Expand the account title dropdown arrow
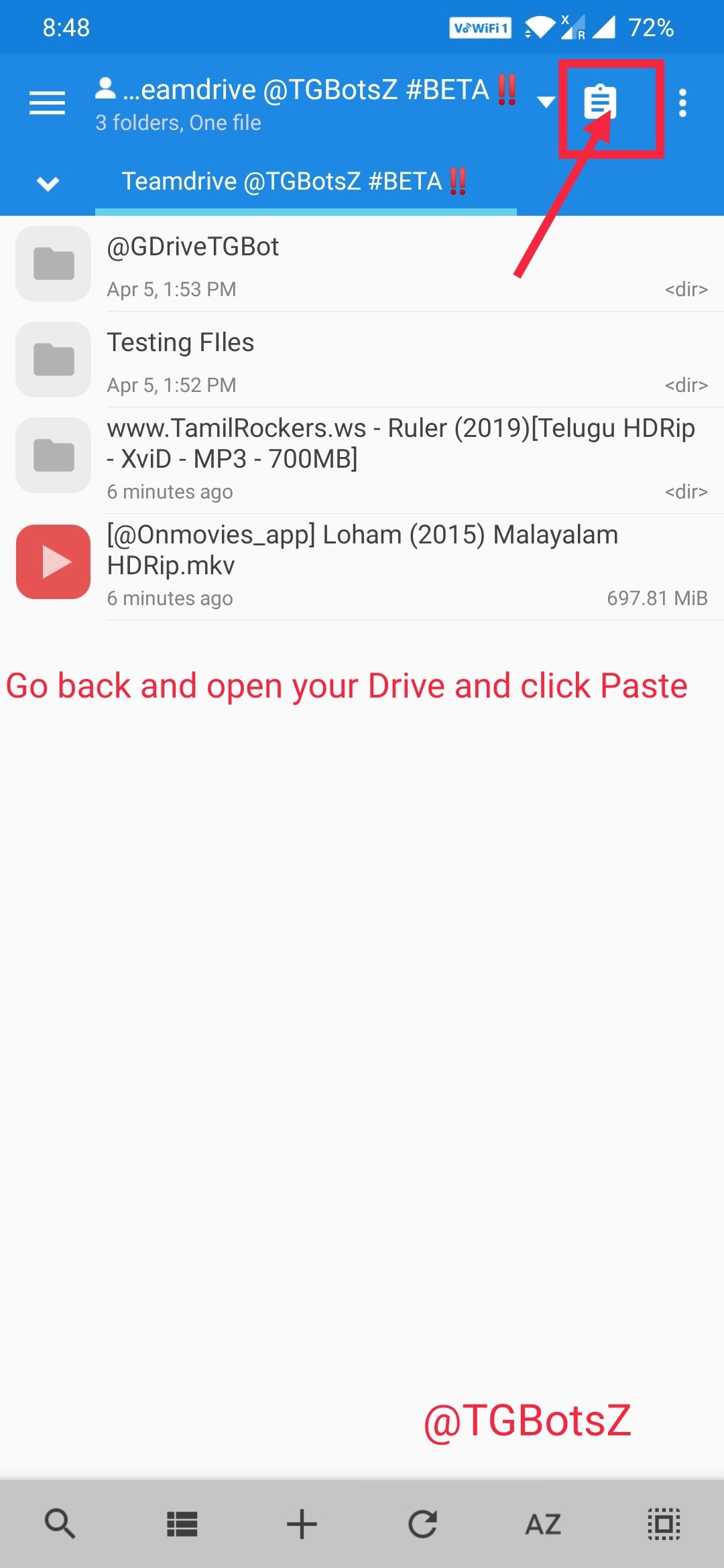The width and height of the screenshot is (724, 1568). (546, 102)
